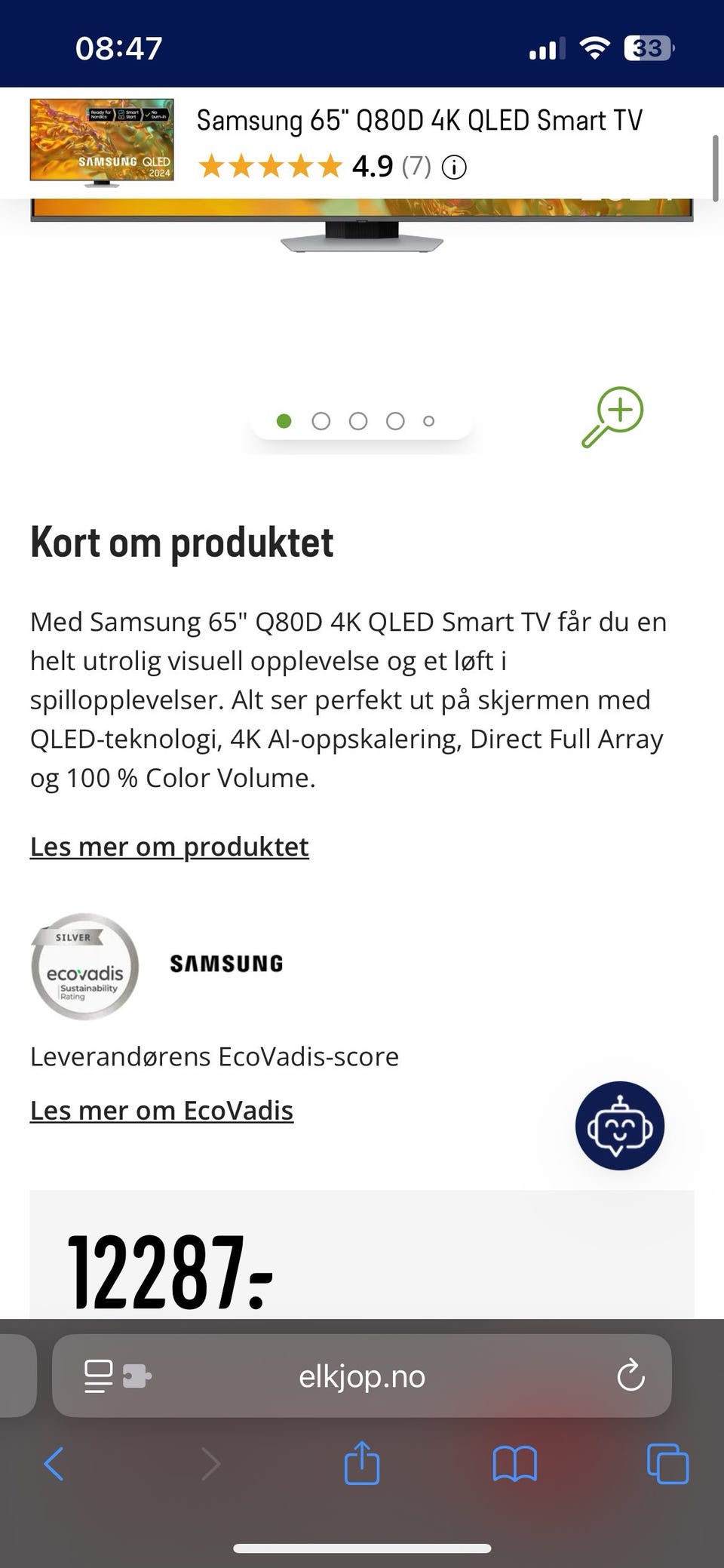Image resolution: width=724 pixels, height=1568 pixels.
Task: Tap the back navigation arrow
Action: pyautogui.click(x=53, y=1464)
